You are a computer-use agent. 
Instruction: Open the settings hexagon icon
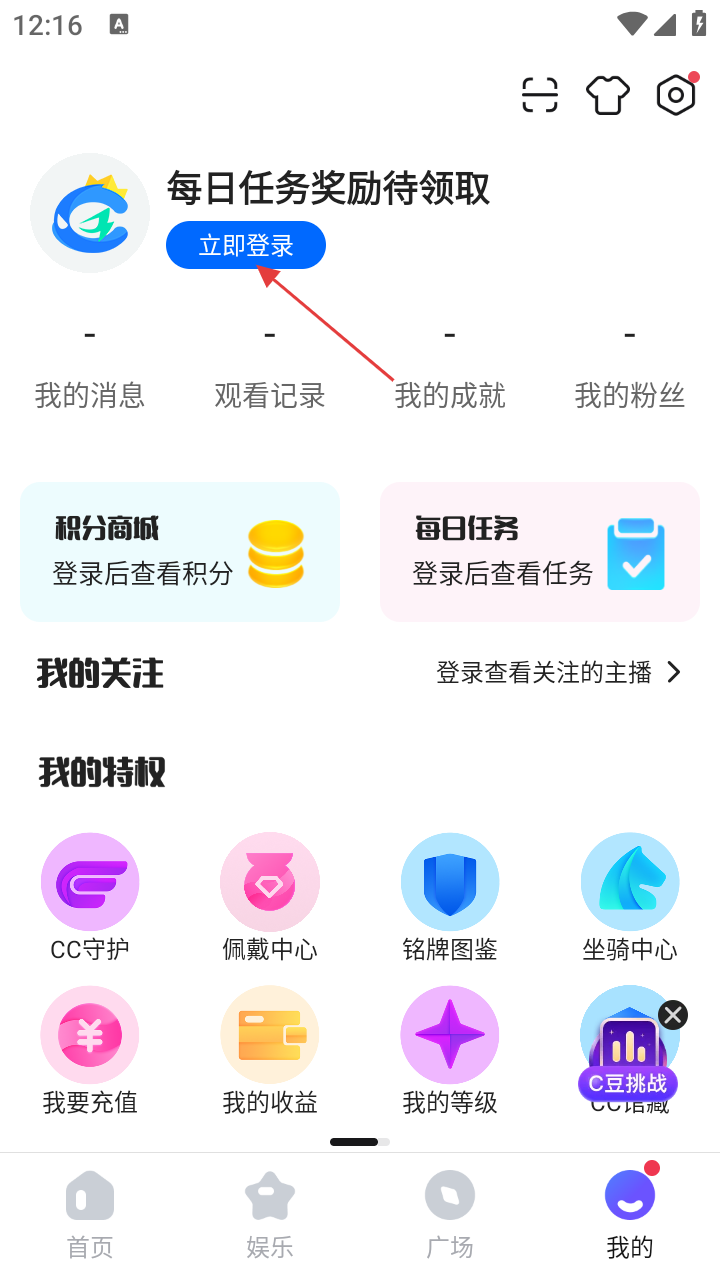coord(675,95)
